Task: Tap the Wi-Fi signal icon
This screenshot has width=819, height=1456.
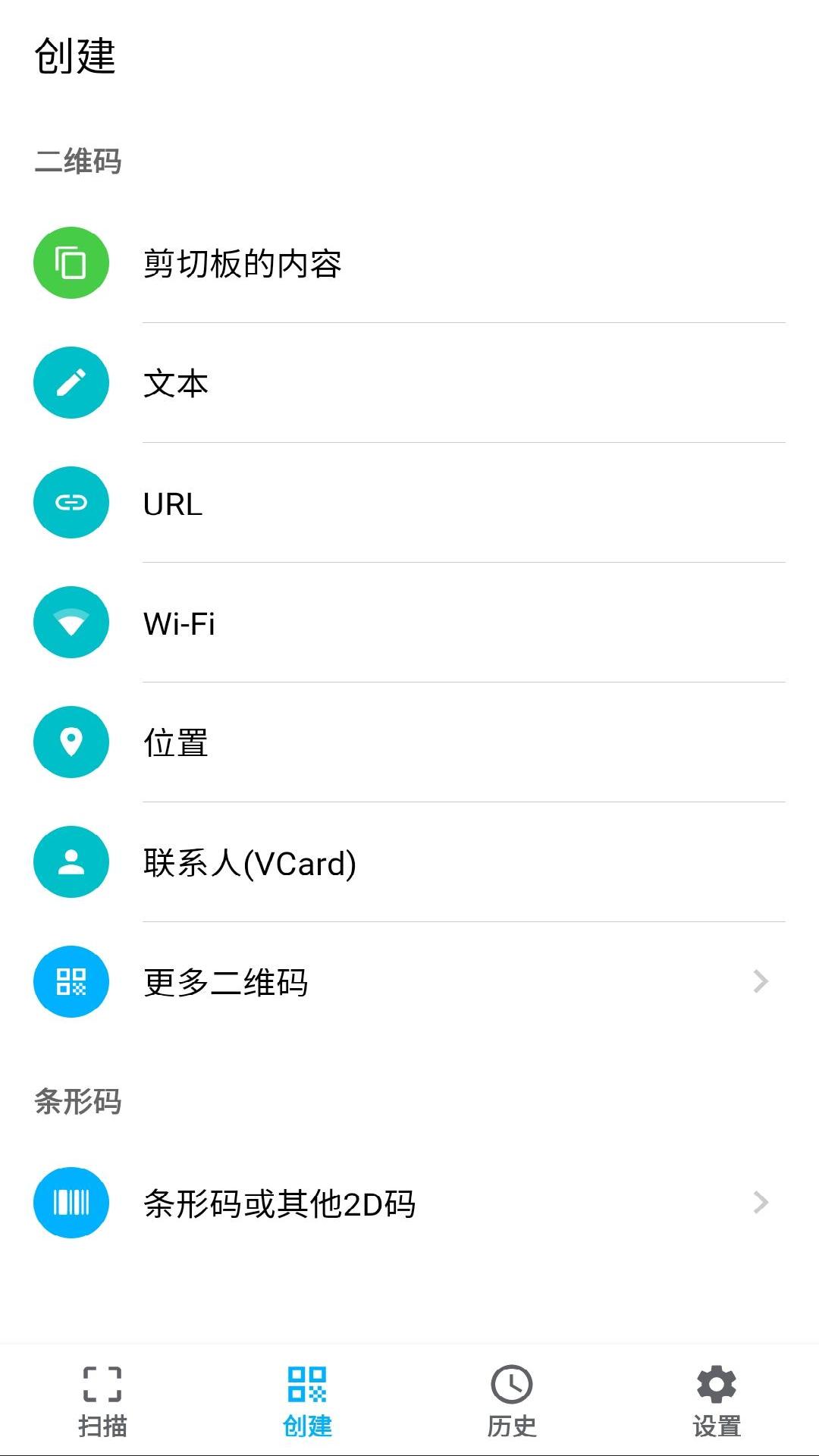Action: tap(71, 622)
